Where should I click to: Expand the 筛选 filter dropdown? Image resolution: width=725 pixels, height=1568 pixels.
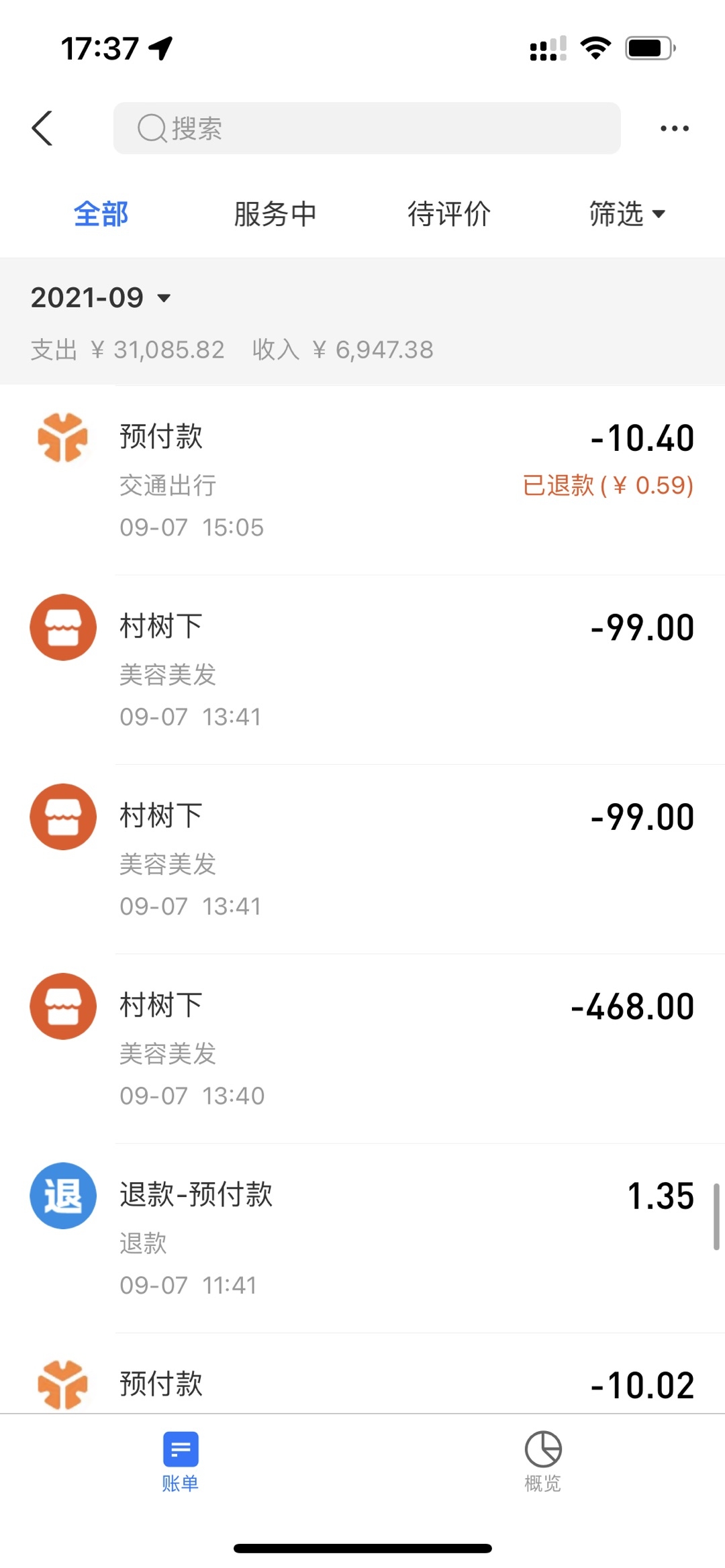(x=627, y=214)
